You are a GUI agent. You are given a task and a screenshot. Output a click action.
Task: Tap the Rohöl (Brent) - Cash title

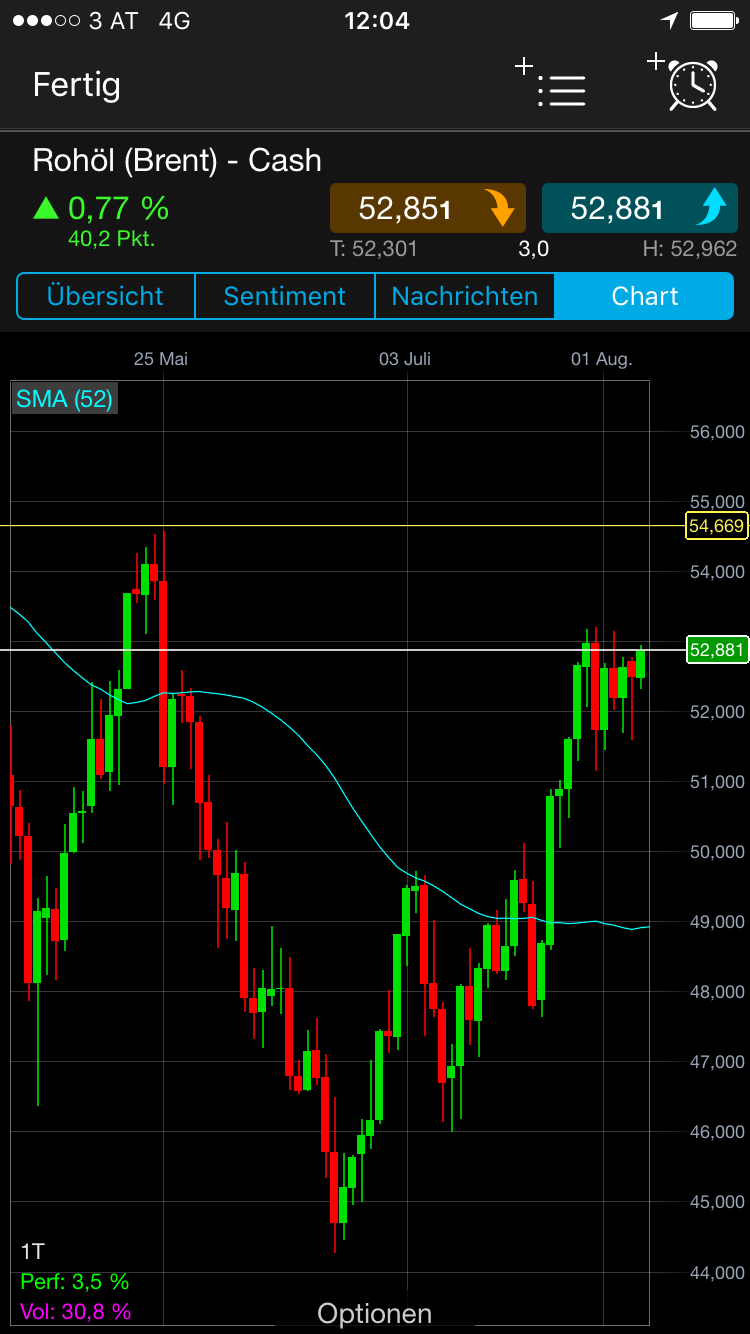[176, 160]
